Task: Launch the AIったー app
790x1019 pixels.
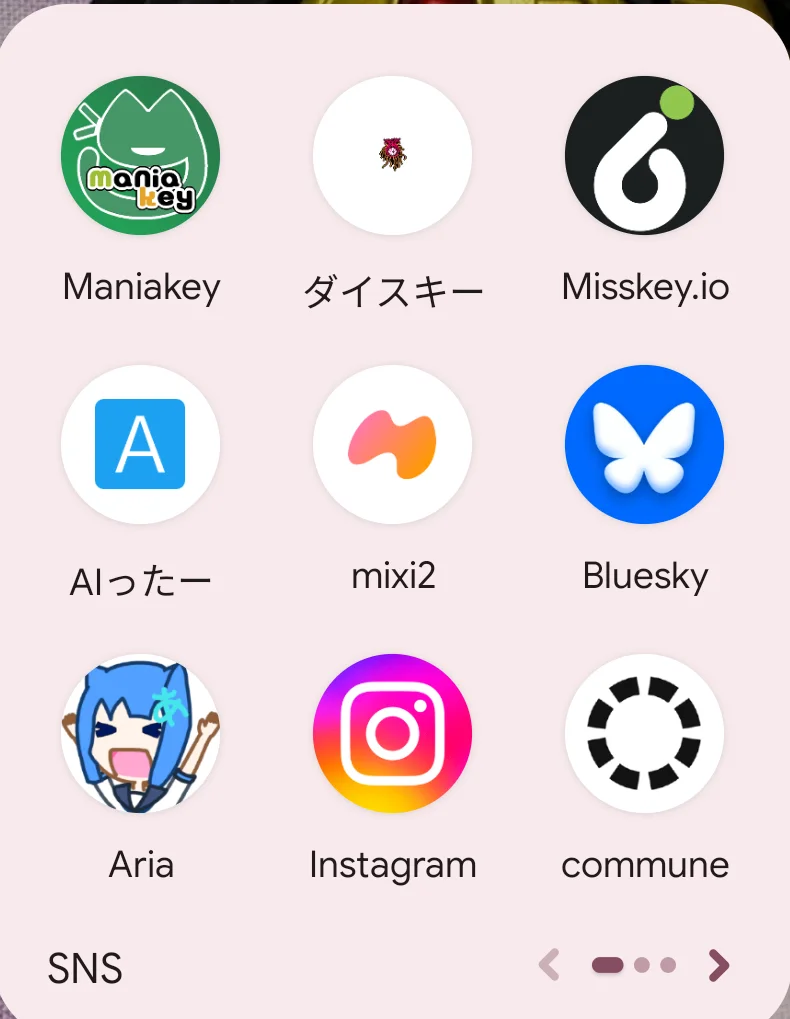Action: point(140,444)
